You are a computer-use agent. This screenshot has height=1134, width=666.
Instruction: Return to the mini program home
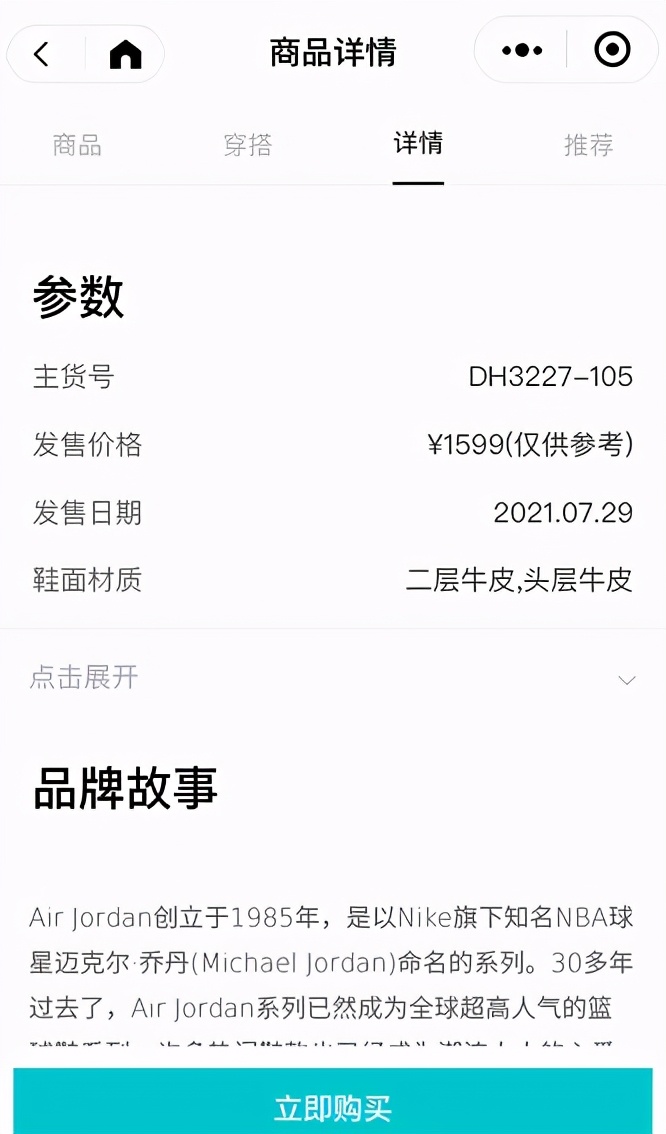click(126, 53)
